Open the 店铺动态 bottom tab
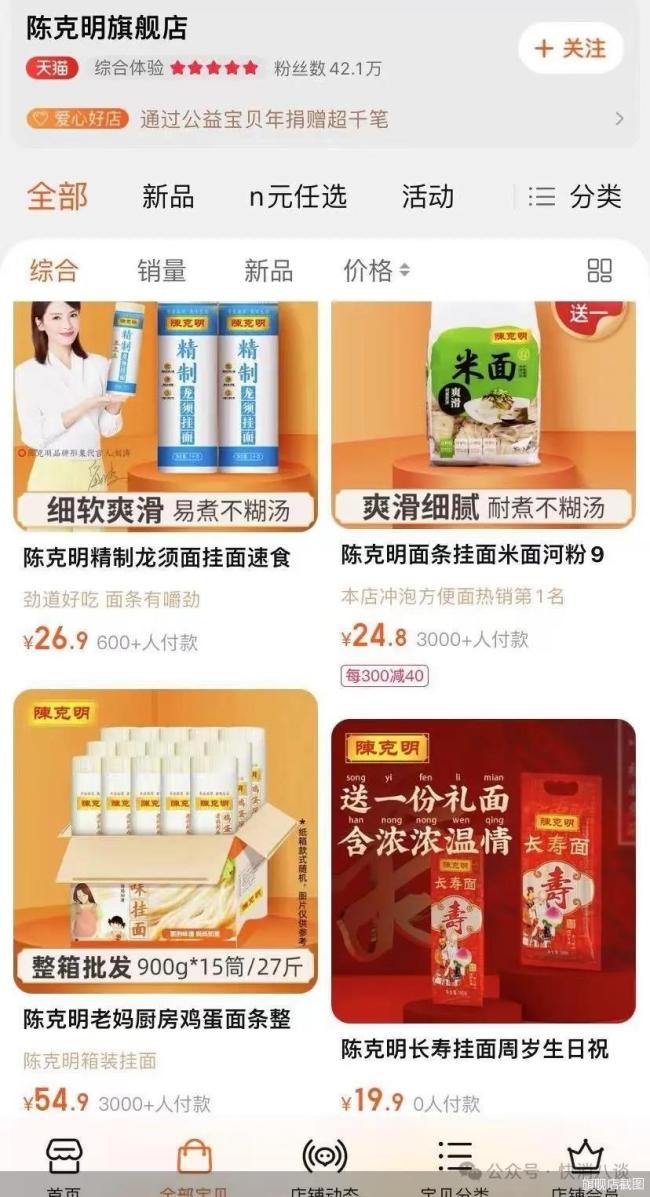Image resolution: width=650 pixels, height=1197 pixels. pos(325,1165)
